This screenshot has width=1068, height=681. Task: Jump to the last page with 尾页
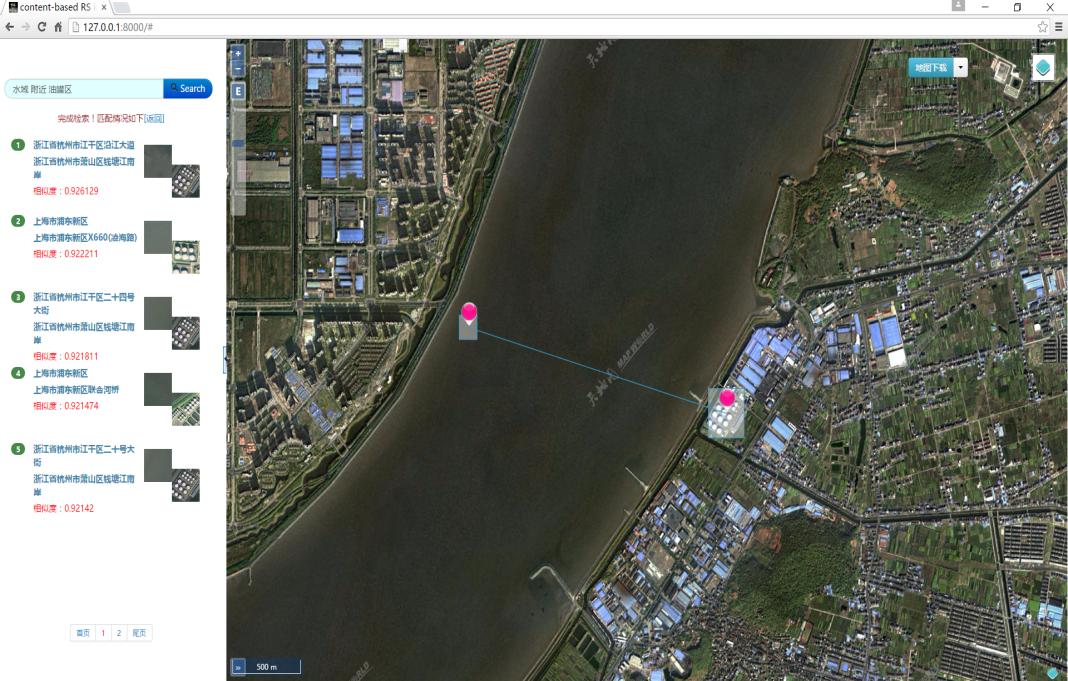[140, 633]
